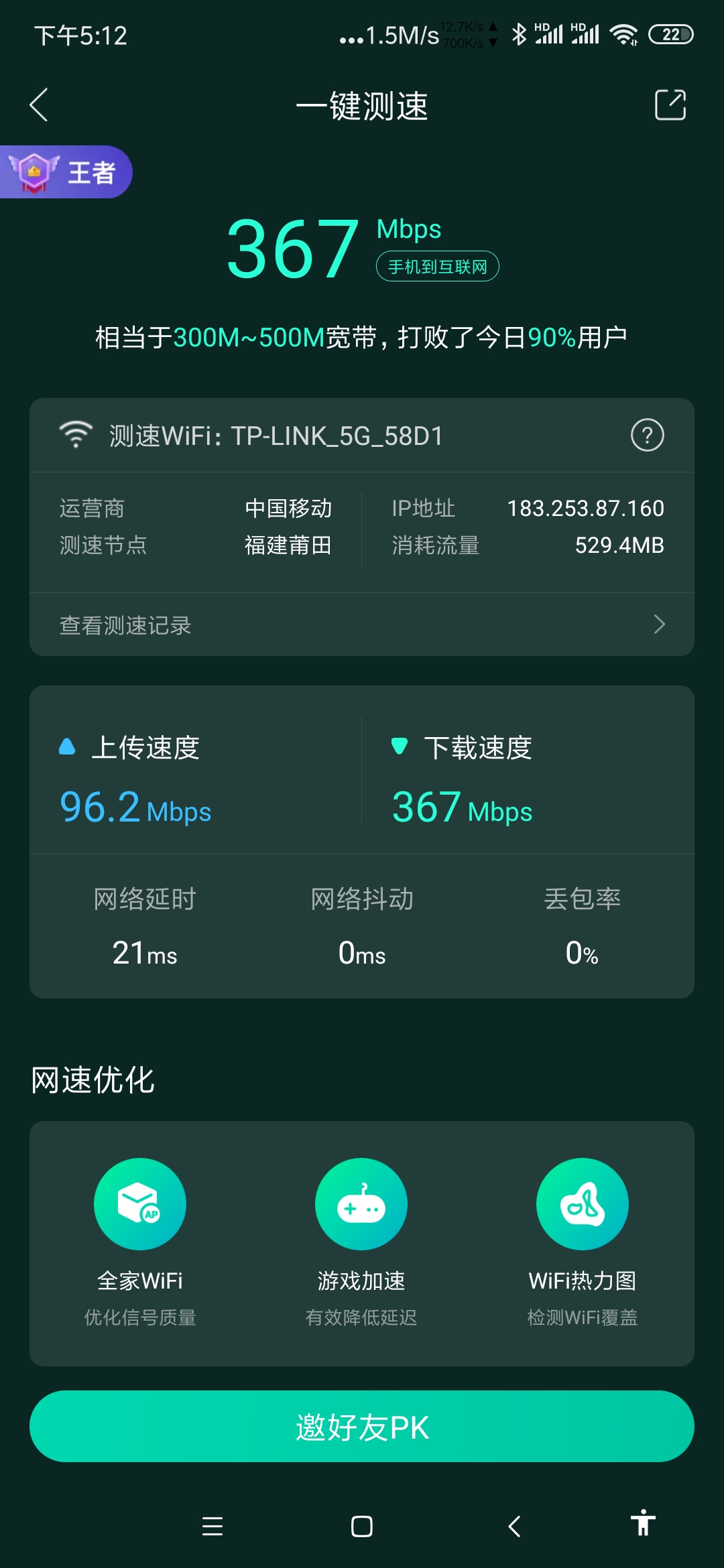724x1568 pixels.
Task: Go back using the top-left arrow
Action: (39, 105)
